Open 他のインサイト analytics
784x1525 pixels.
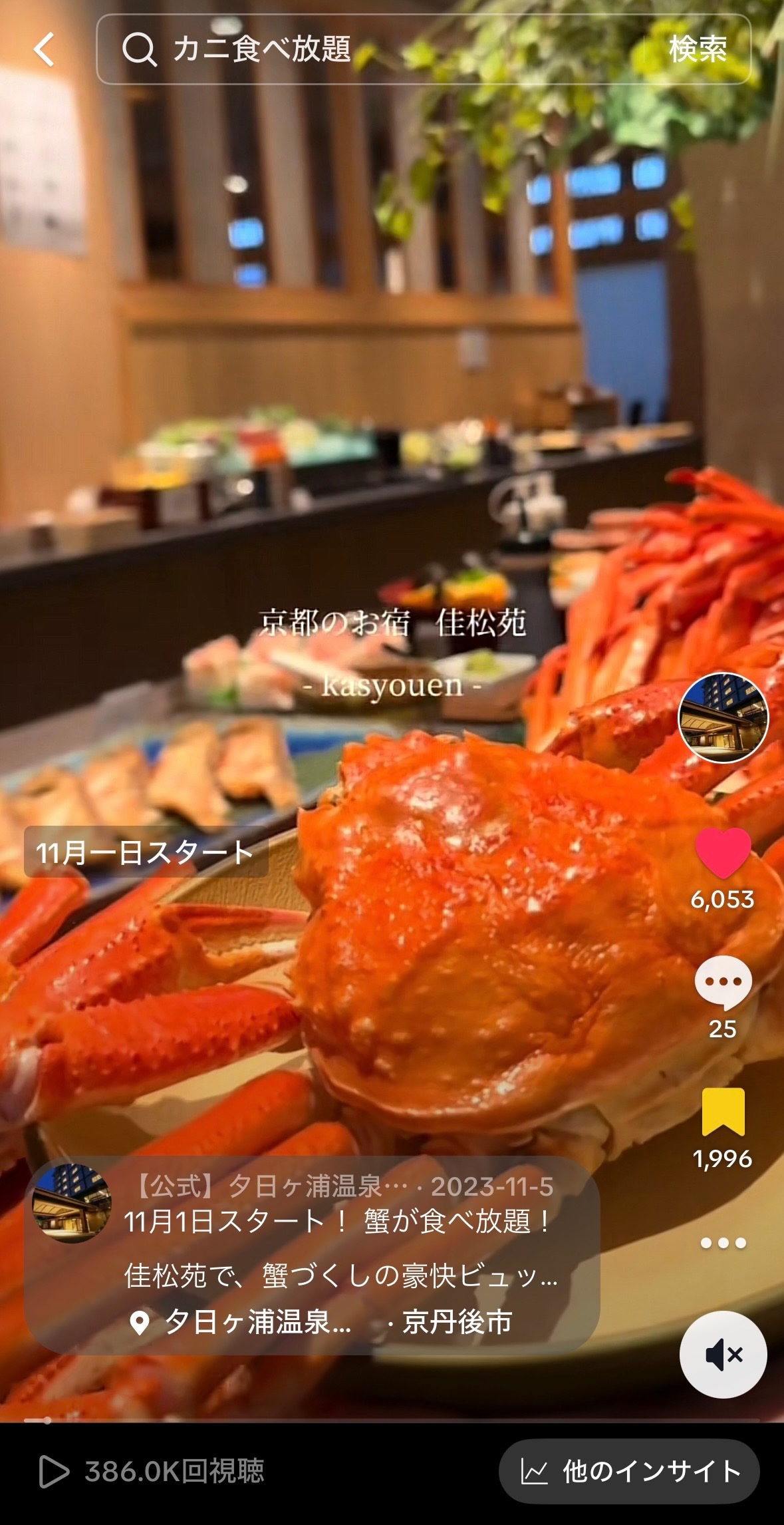tap(629, 1471)
